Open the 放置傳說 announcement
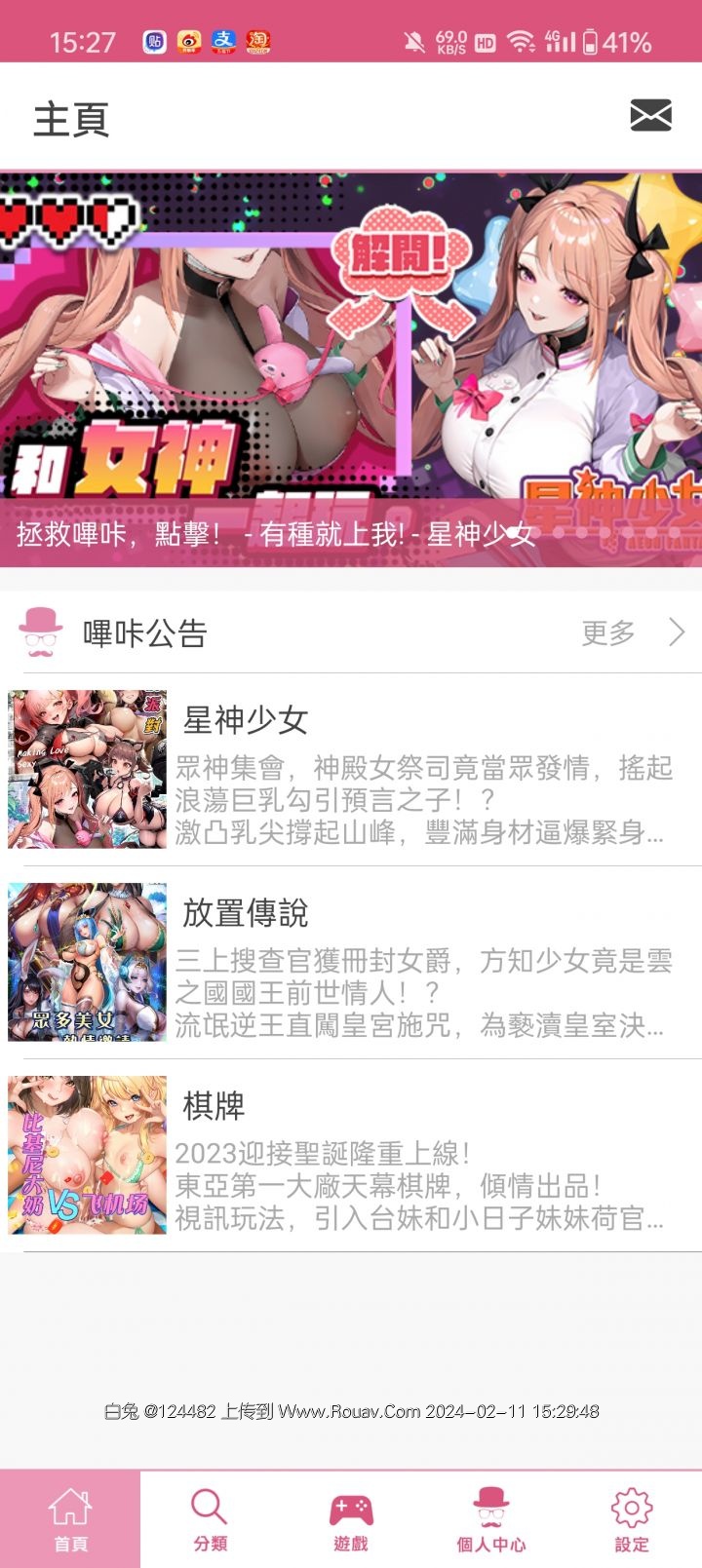The height and width of the screenshot is (1568, 702). [x=351, y=962]
